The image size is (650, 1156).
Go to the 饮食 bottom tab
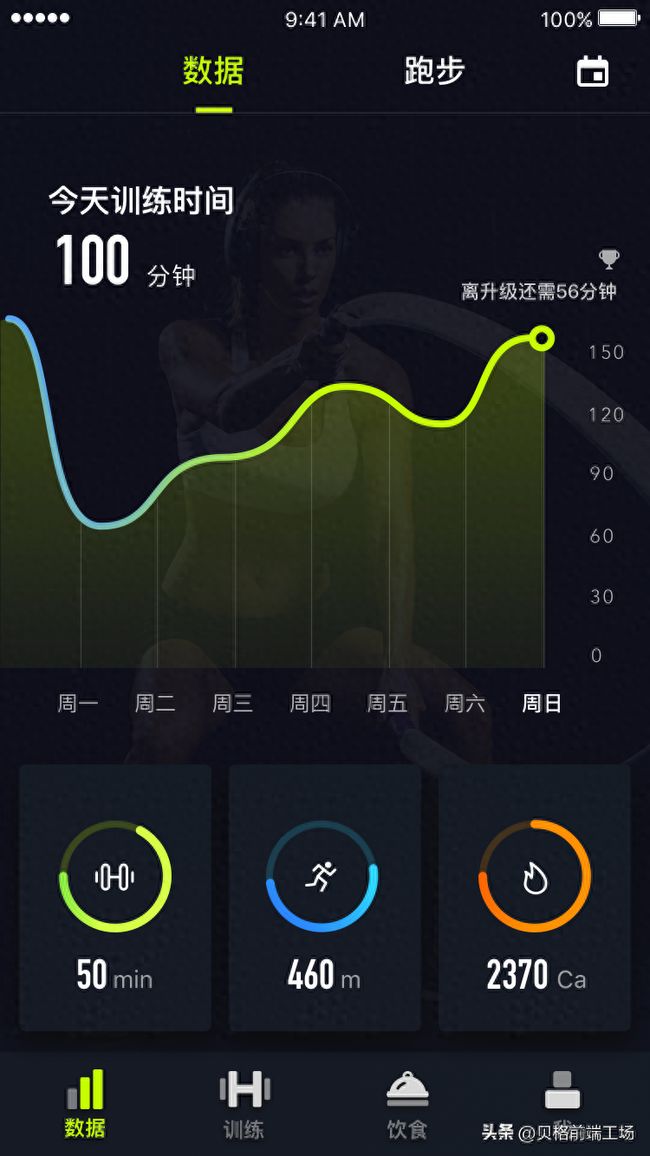tap(408, 1106)
